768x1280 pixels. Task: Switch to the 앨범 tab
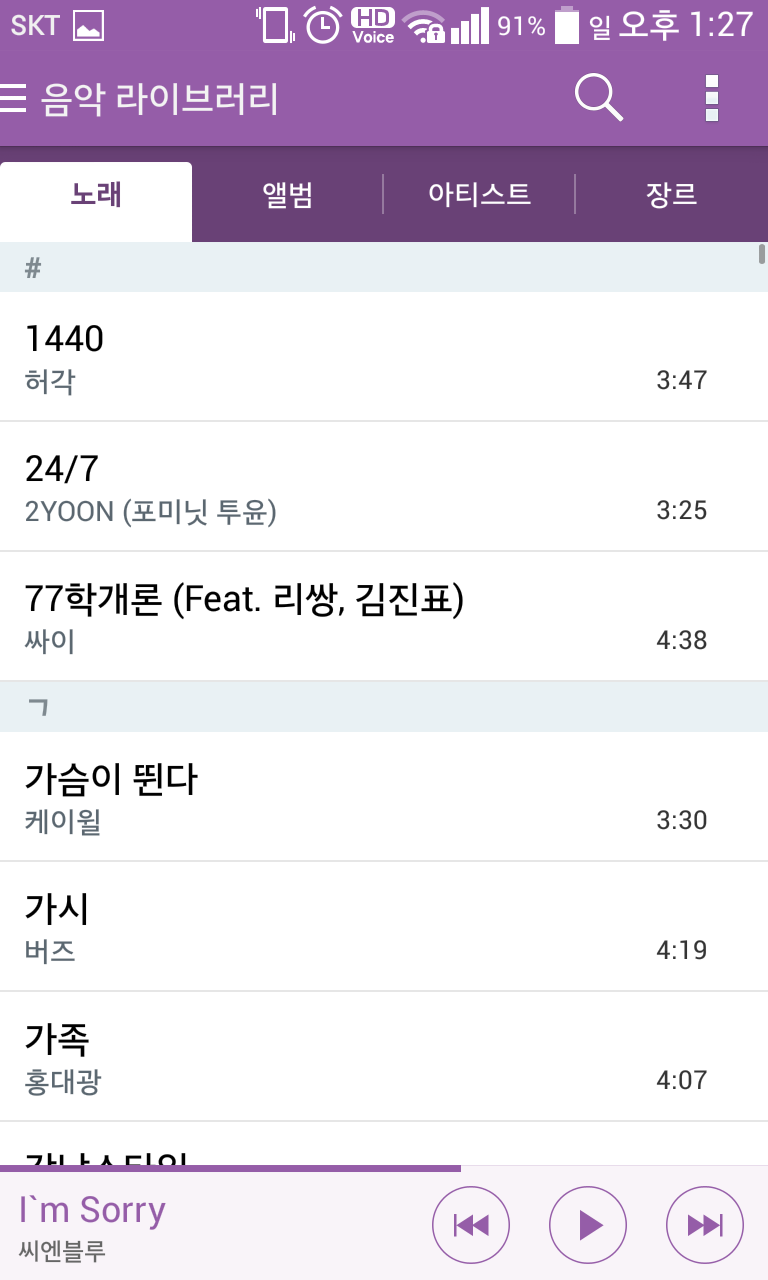click(x=287, y=195)
